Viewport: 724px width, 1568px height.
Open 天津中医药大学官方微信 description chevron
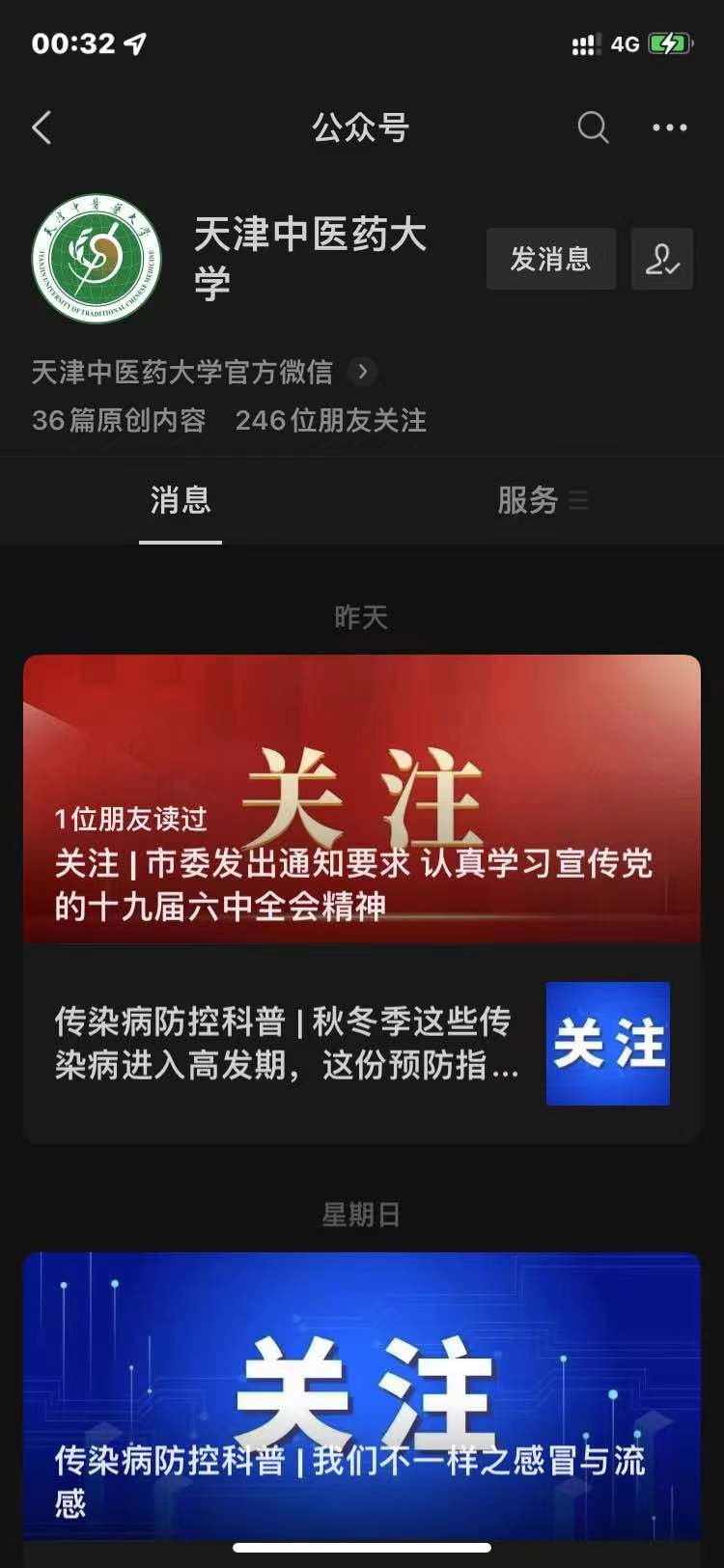(x=362, y=372)
